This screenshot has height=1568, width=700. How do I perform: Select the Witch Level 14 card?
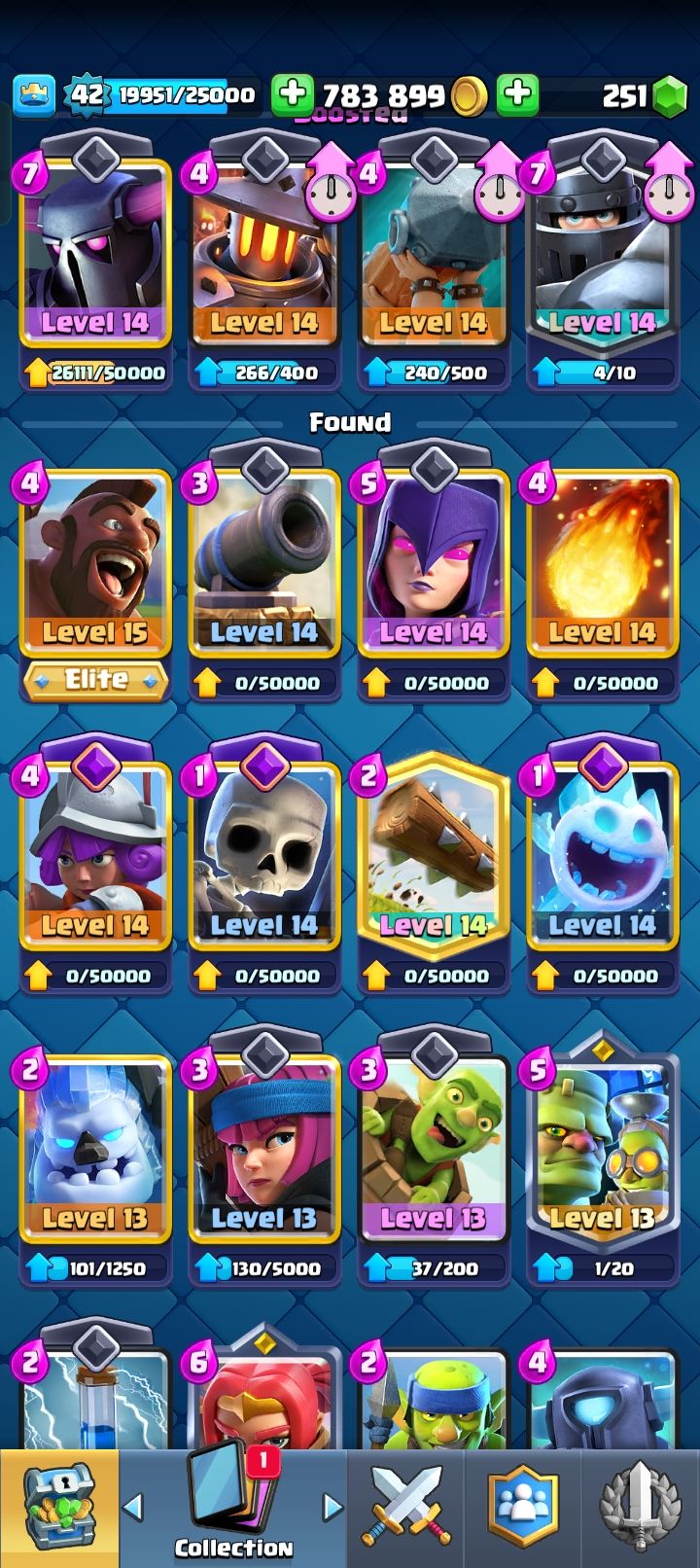tap(434, 566)
